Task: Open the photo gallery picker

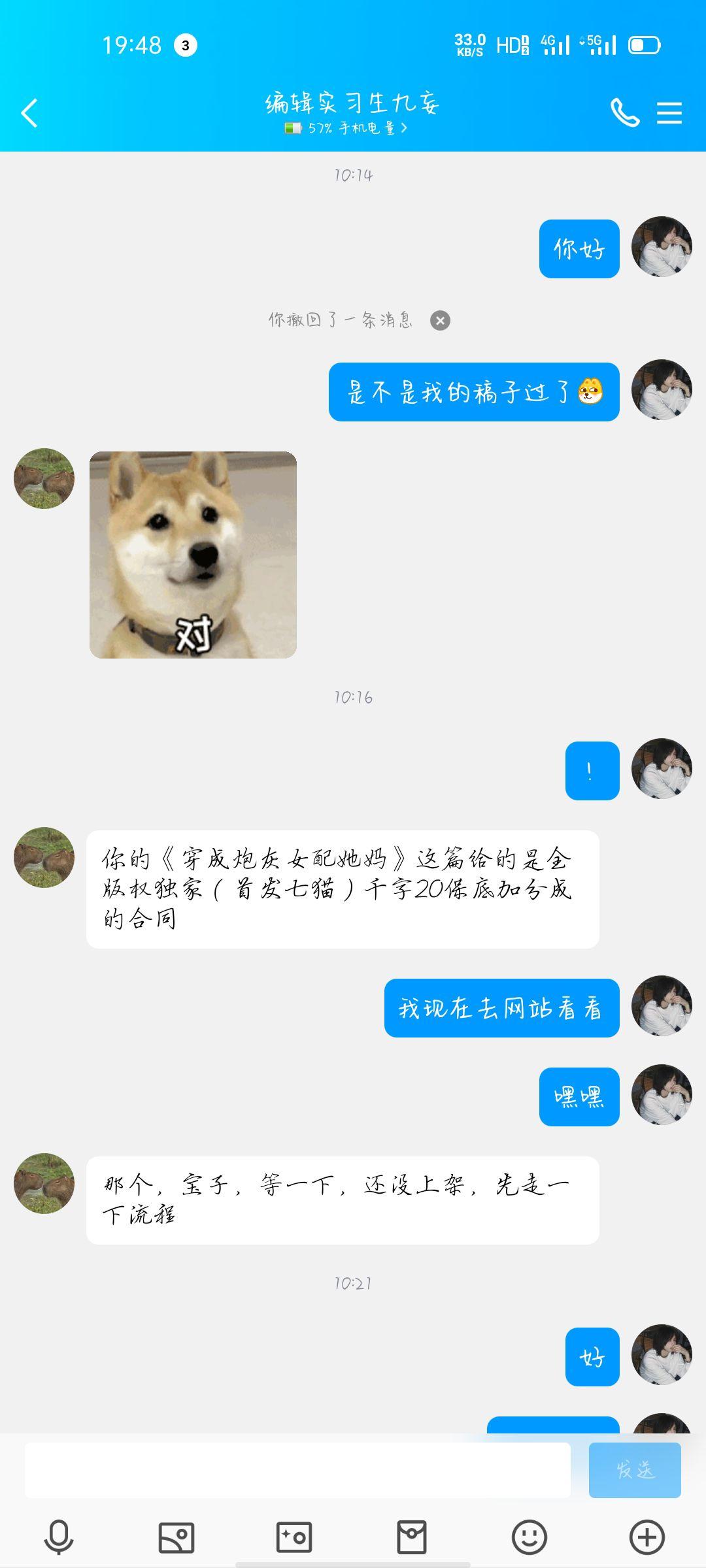Action: click(x=176, y=1537)
